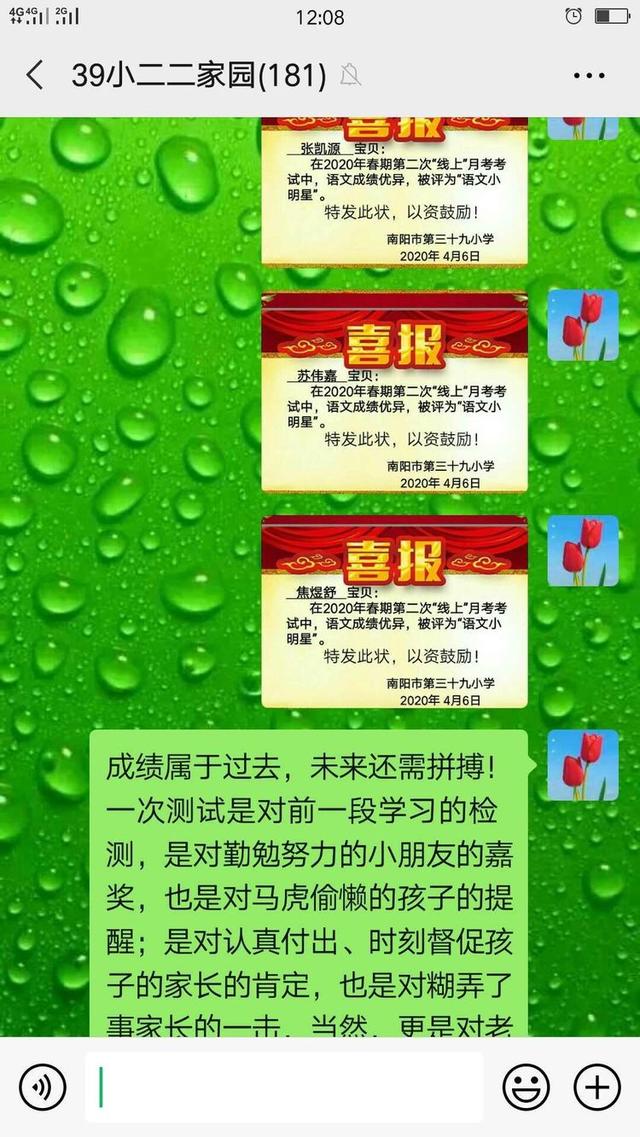Open the plus attachments menu
This screenshot has width=640, height=1137.
(x=596, y=1086)
